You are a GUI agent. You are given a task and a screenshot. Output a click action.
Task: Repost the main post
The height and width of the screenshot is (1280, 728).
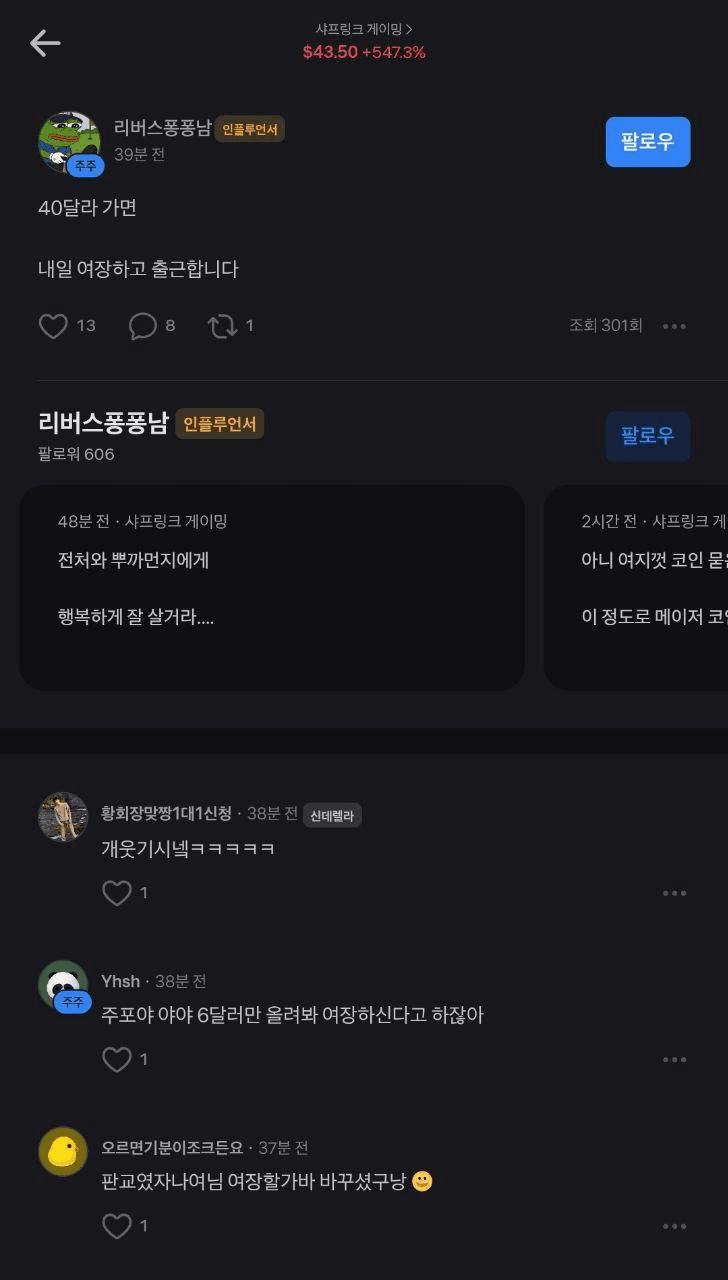pyautogui.click(x=221, y=326)
